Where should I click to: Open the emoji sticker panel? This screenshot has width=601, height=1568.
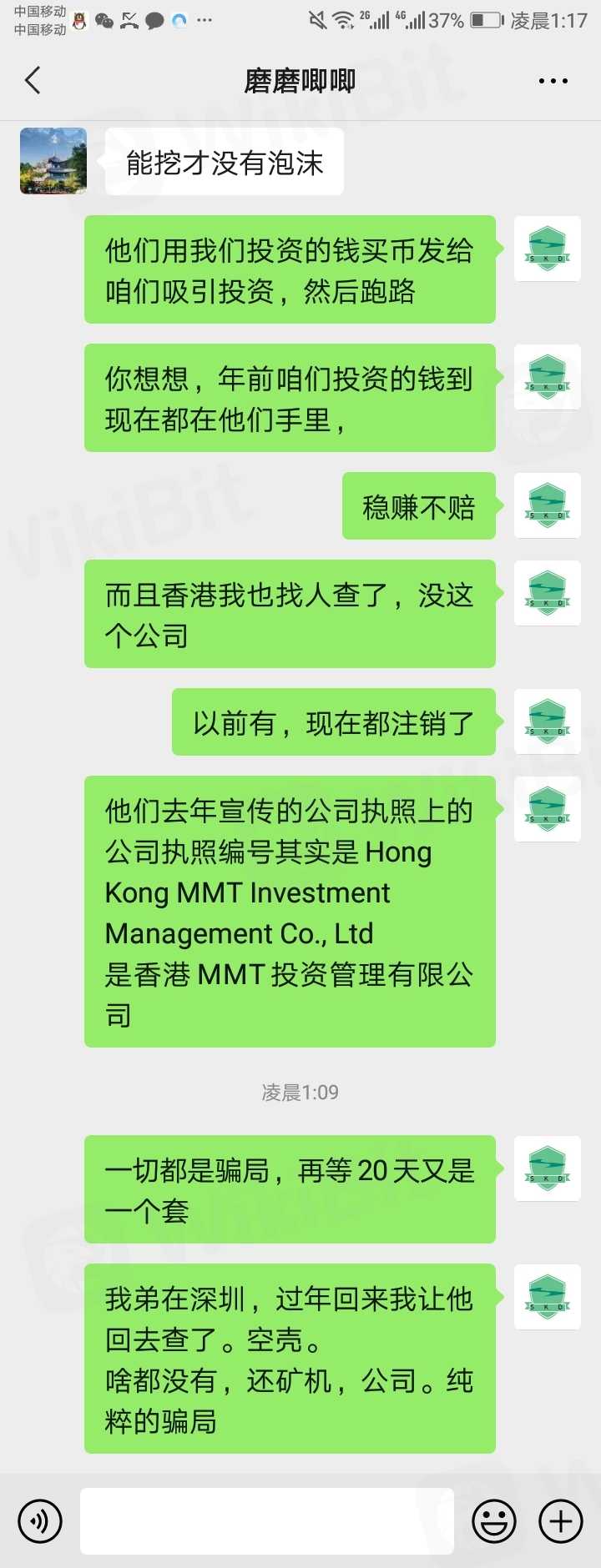pyautogui.click(x=494, y=1521)
